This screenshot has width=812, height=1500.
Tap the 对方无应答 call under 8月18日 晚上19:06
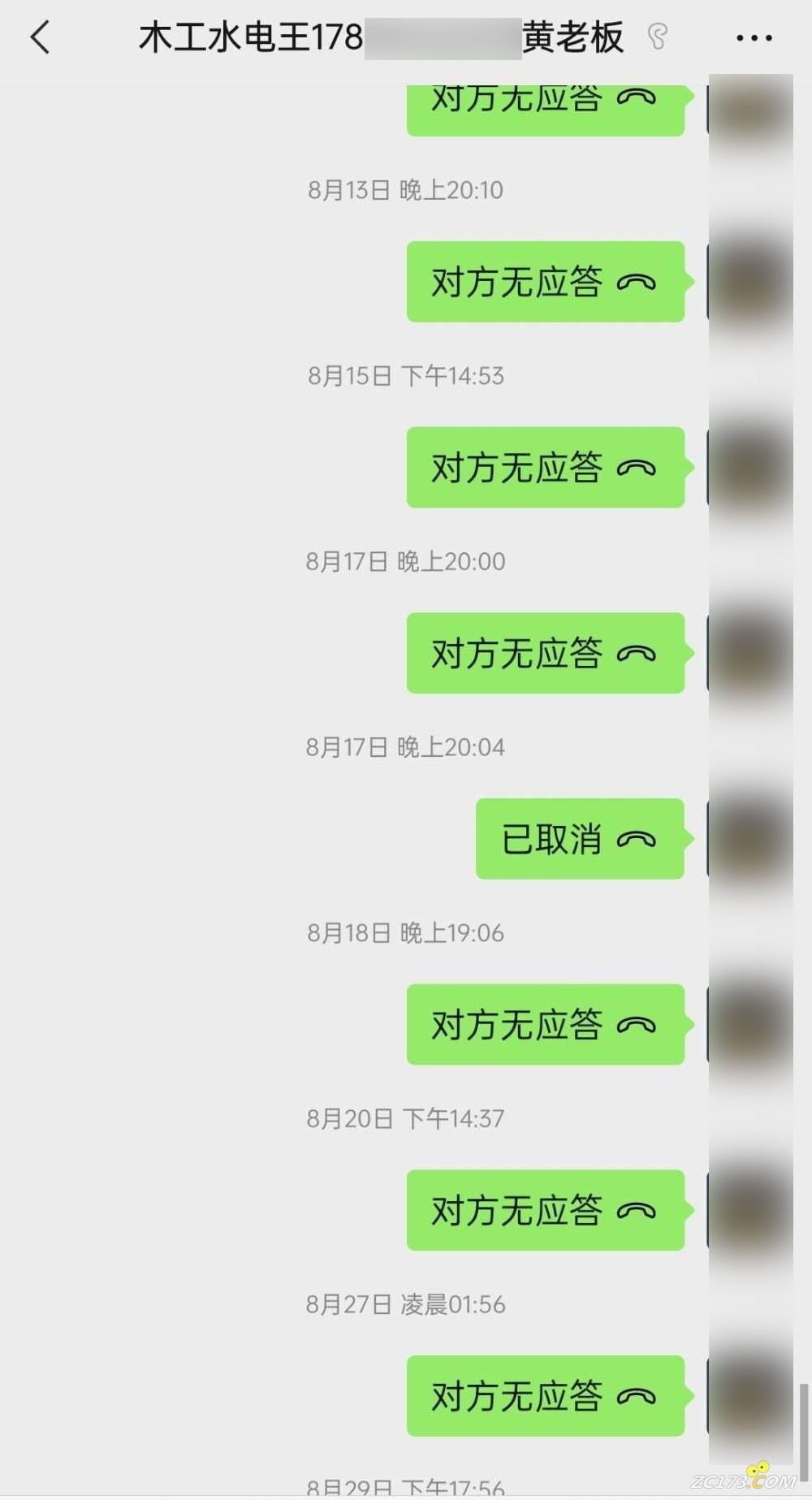pyautogui.click(x=545, y=1025)
